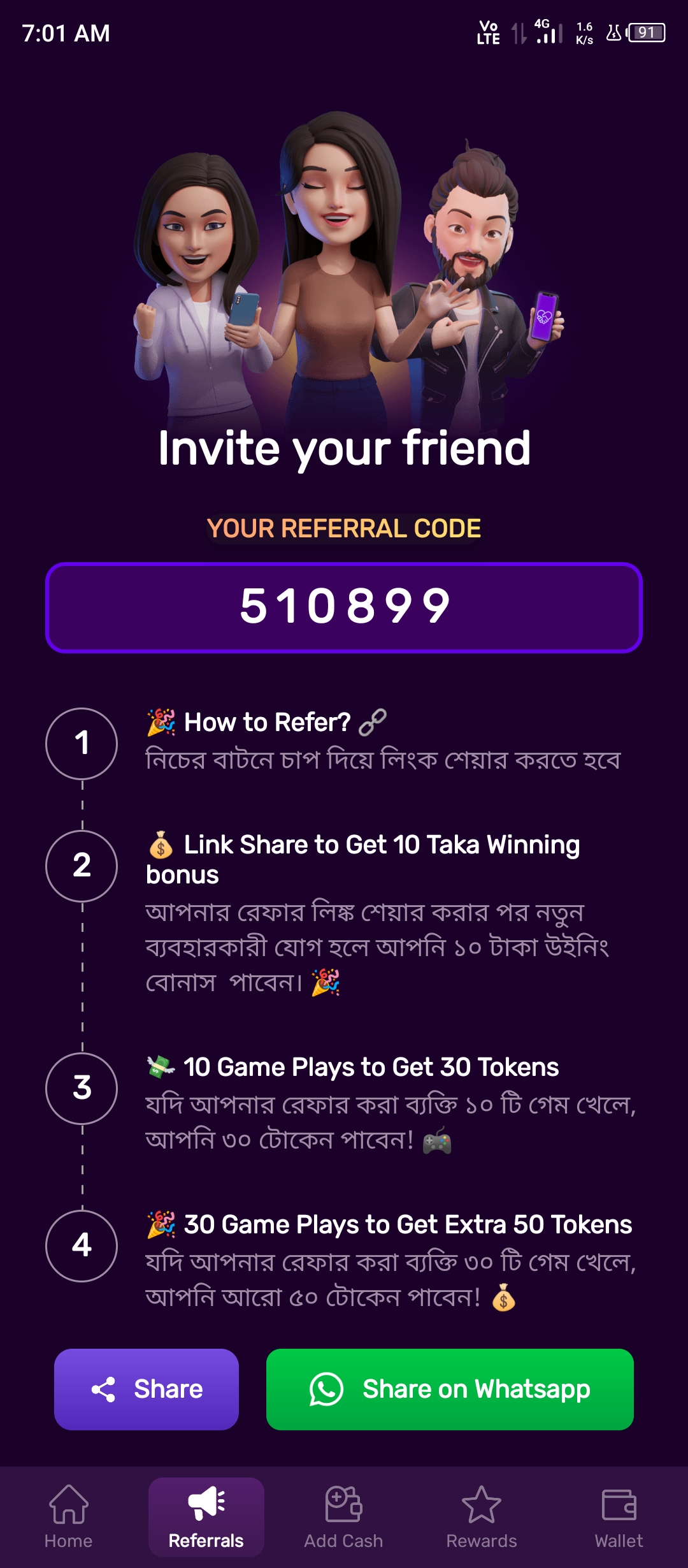Go to the Home tab
Viewport: 688px width, 1568px height.
pyautogui.click(x=68, y=1517)
